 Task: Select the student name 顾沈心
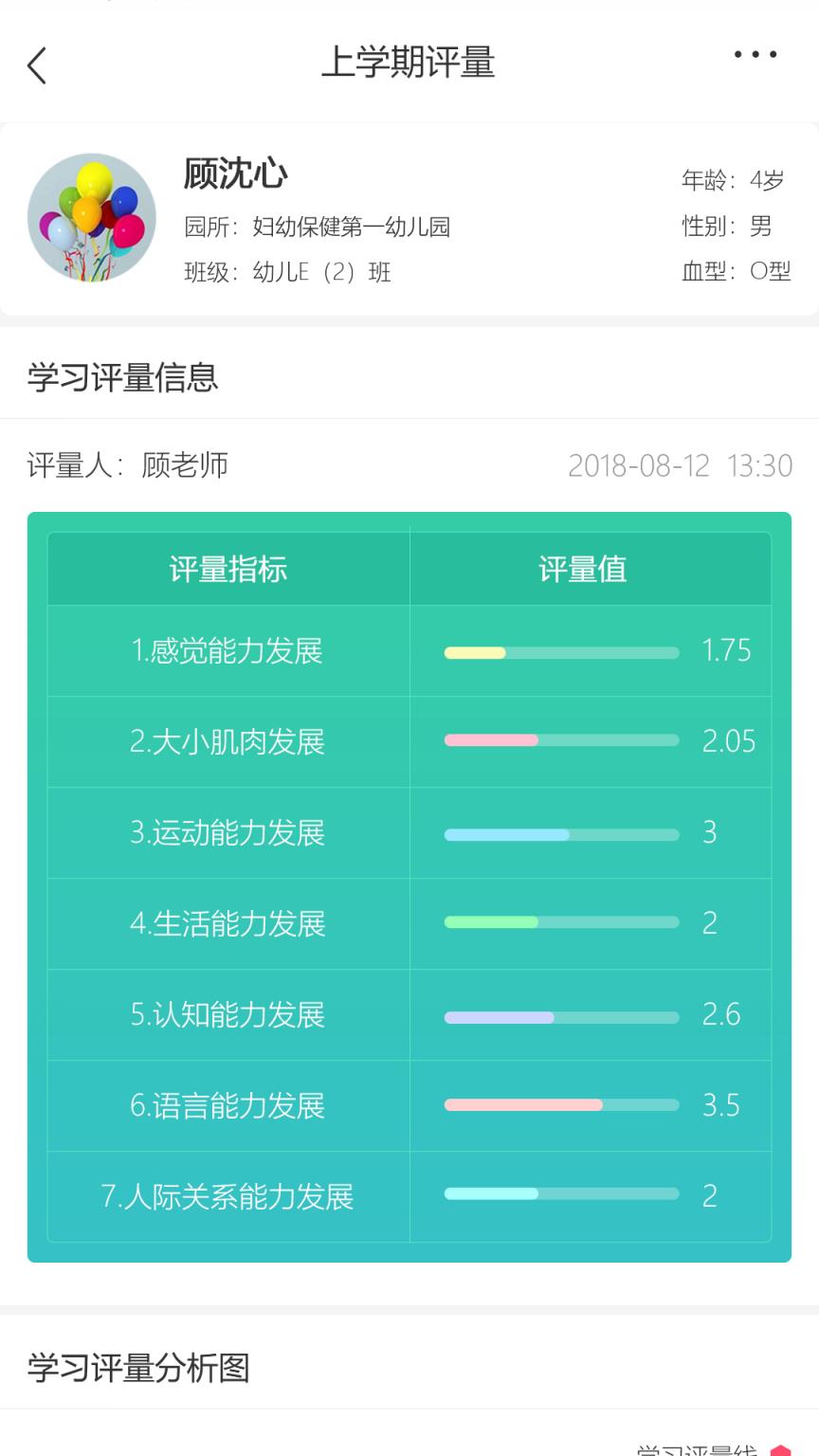[227, 173]
